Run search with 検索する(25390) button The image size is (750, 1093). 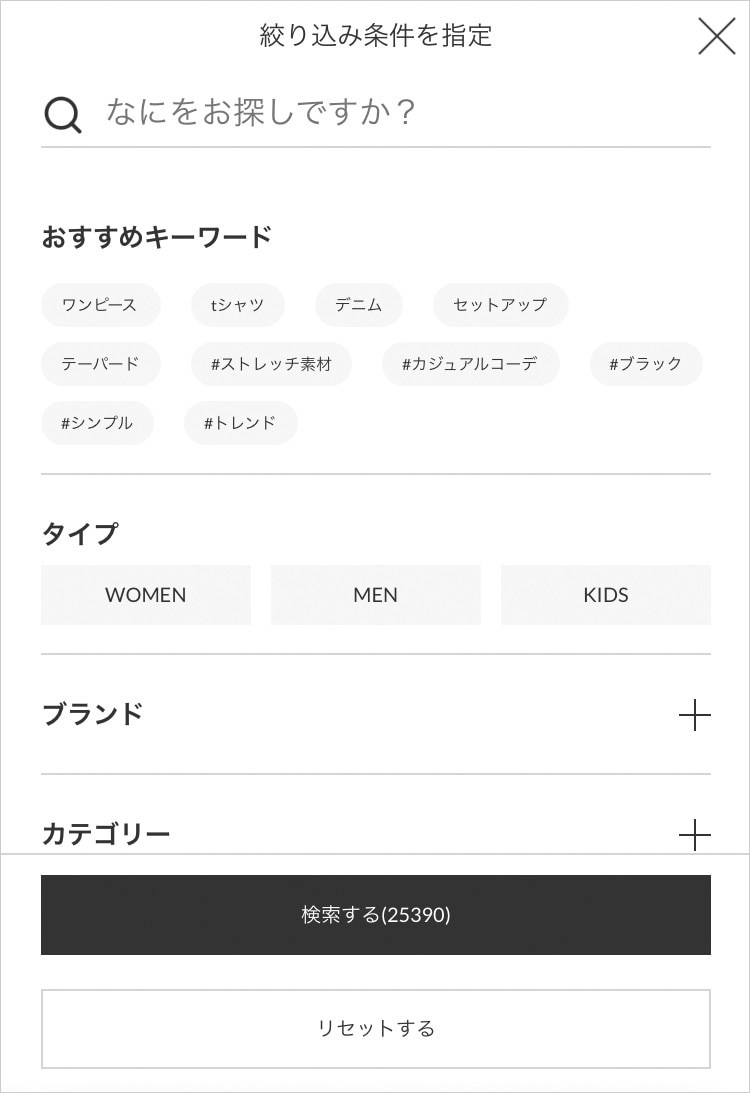pos(376,915)
